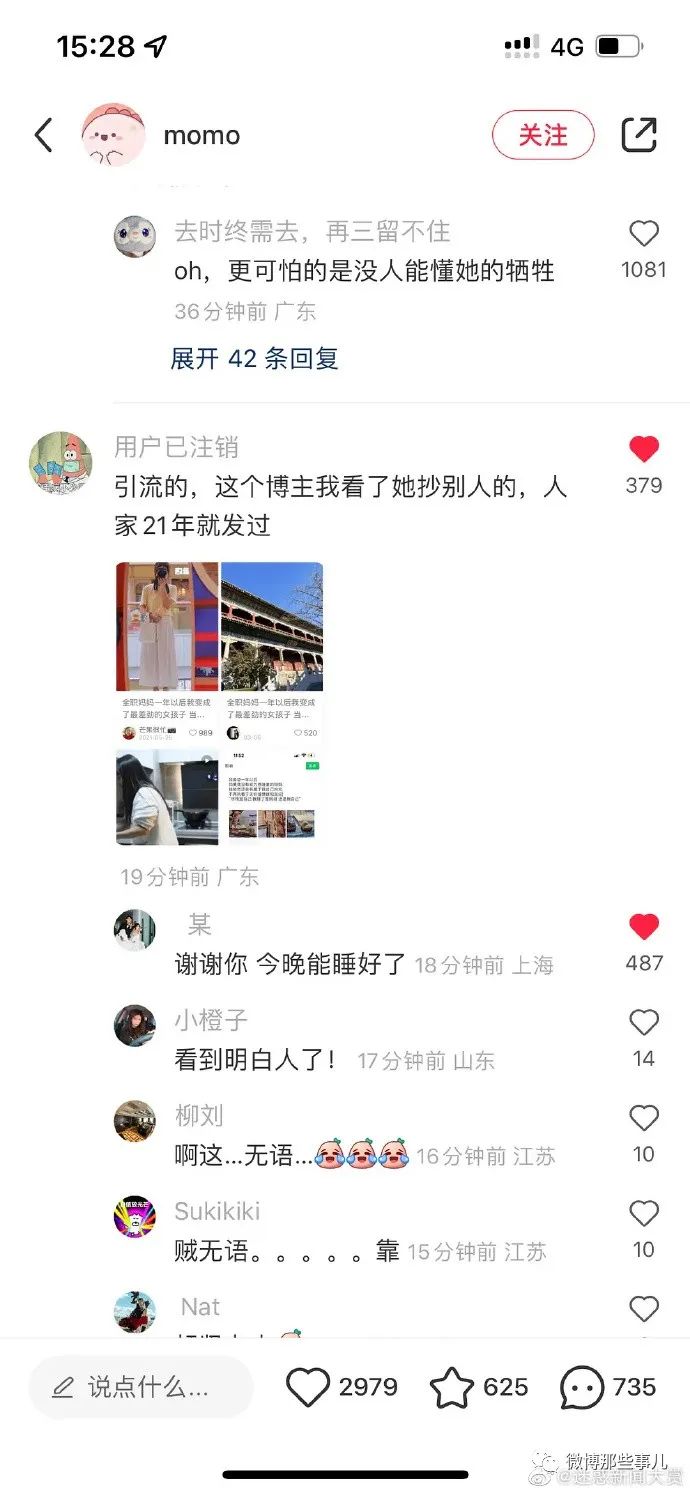Like 柳刘's reply

[643, 1118]
